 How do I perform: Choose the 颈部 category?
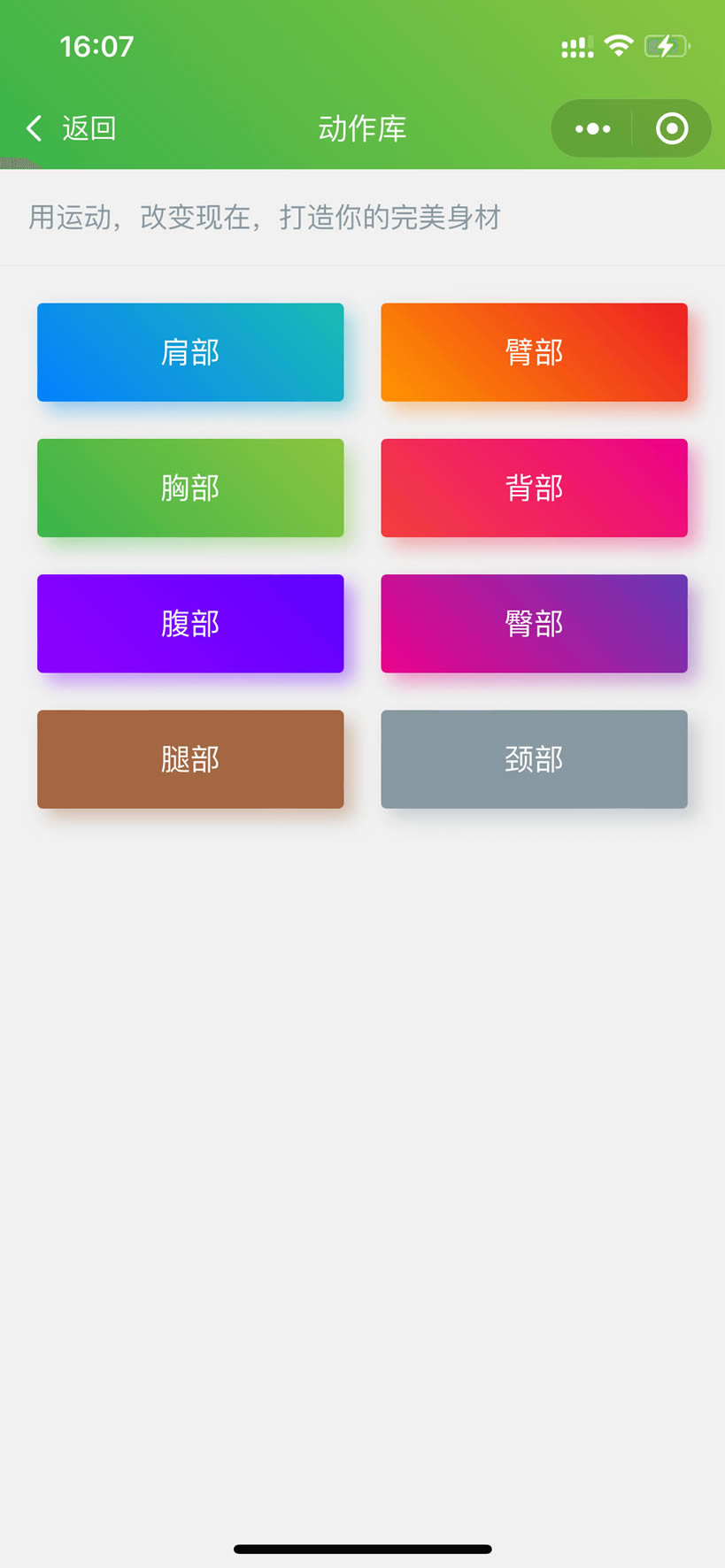click(x=534, y=759)
